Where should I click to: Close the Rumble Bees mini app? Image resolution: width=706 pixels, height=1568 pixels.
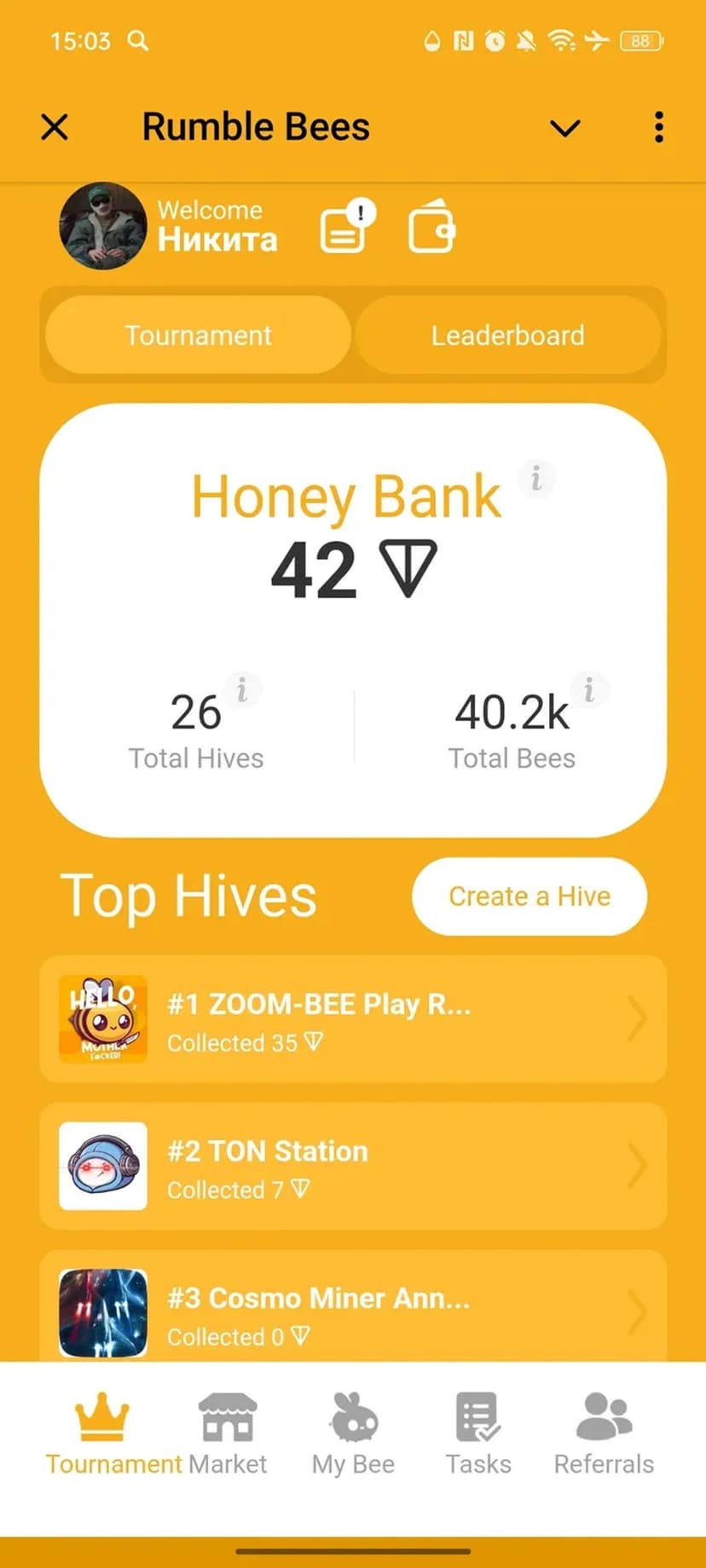coord(55,128)
